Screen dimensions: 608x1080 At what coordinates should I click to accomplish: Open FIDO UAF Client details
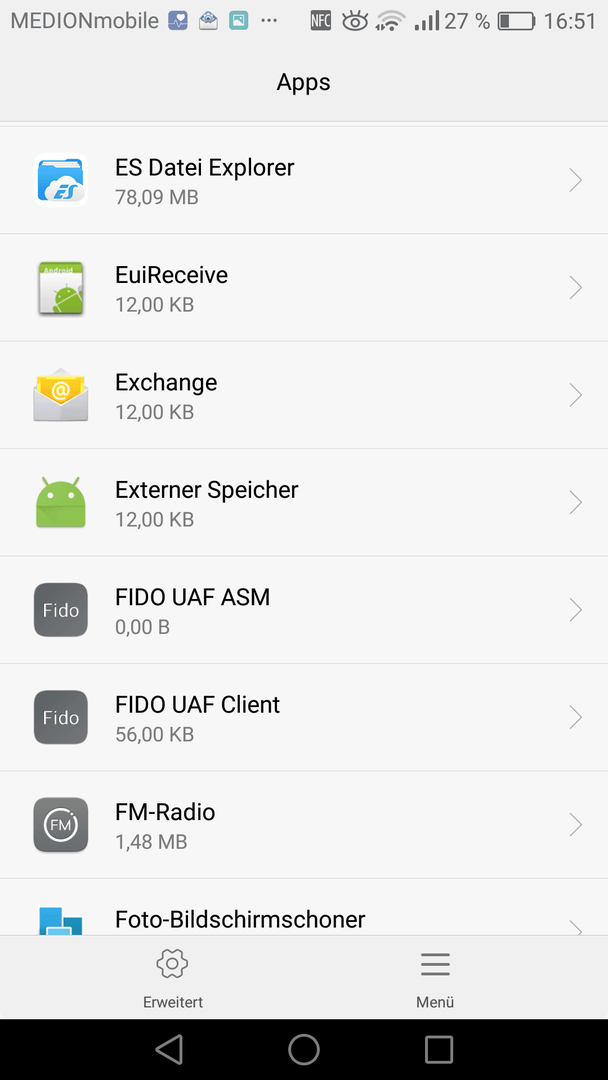click(x=304, y=718)
